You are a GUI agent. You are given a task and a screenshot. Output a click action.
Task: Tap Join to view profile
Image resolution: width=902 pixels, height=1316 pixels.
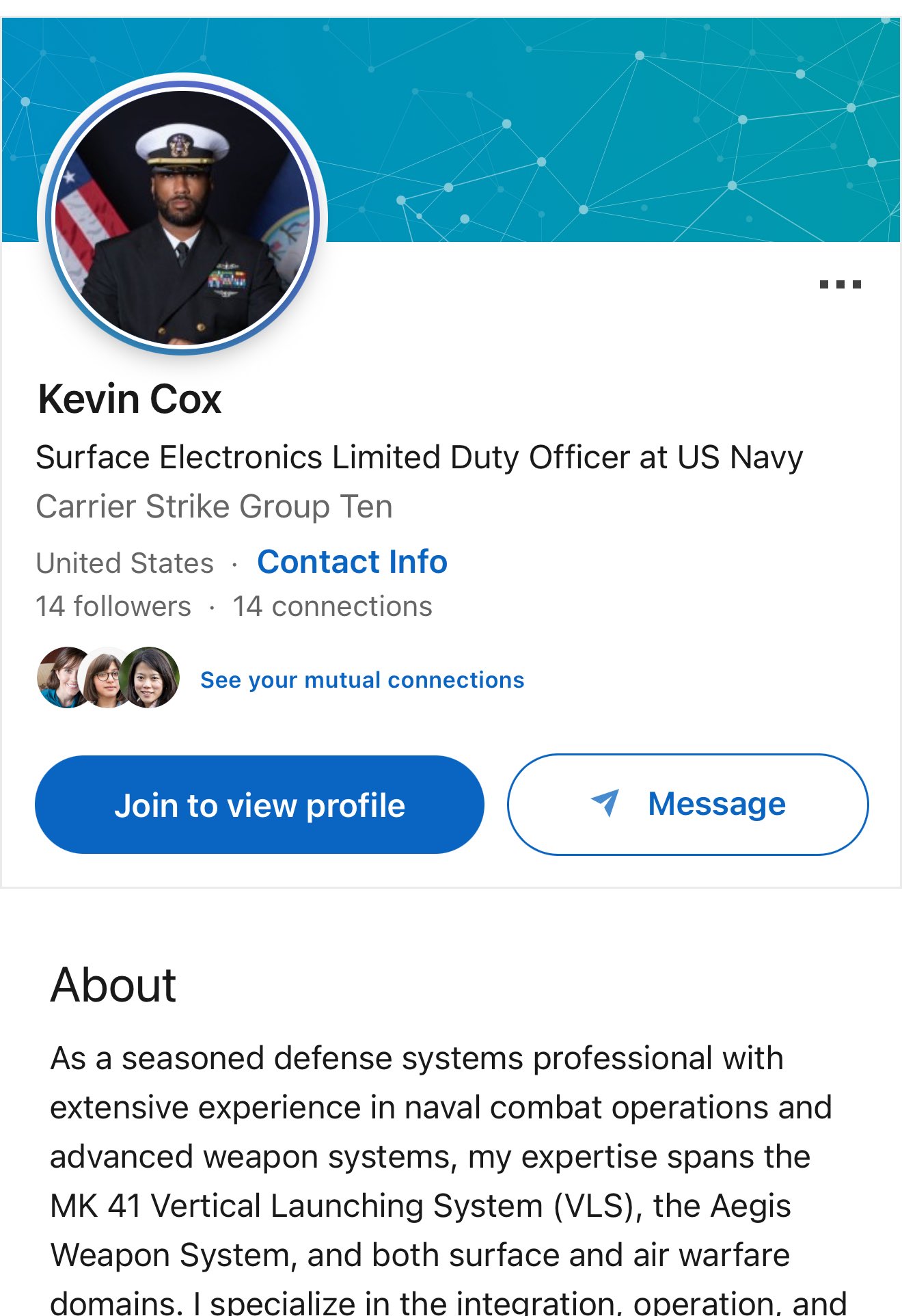pos(260,805)
